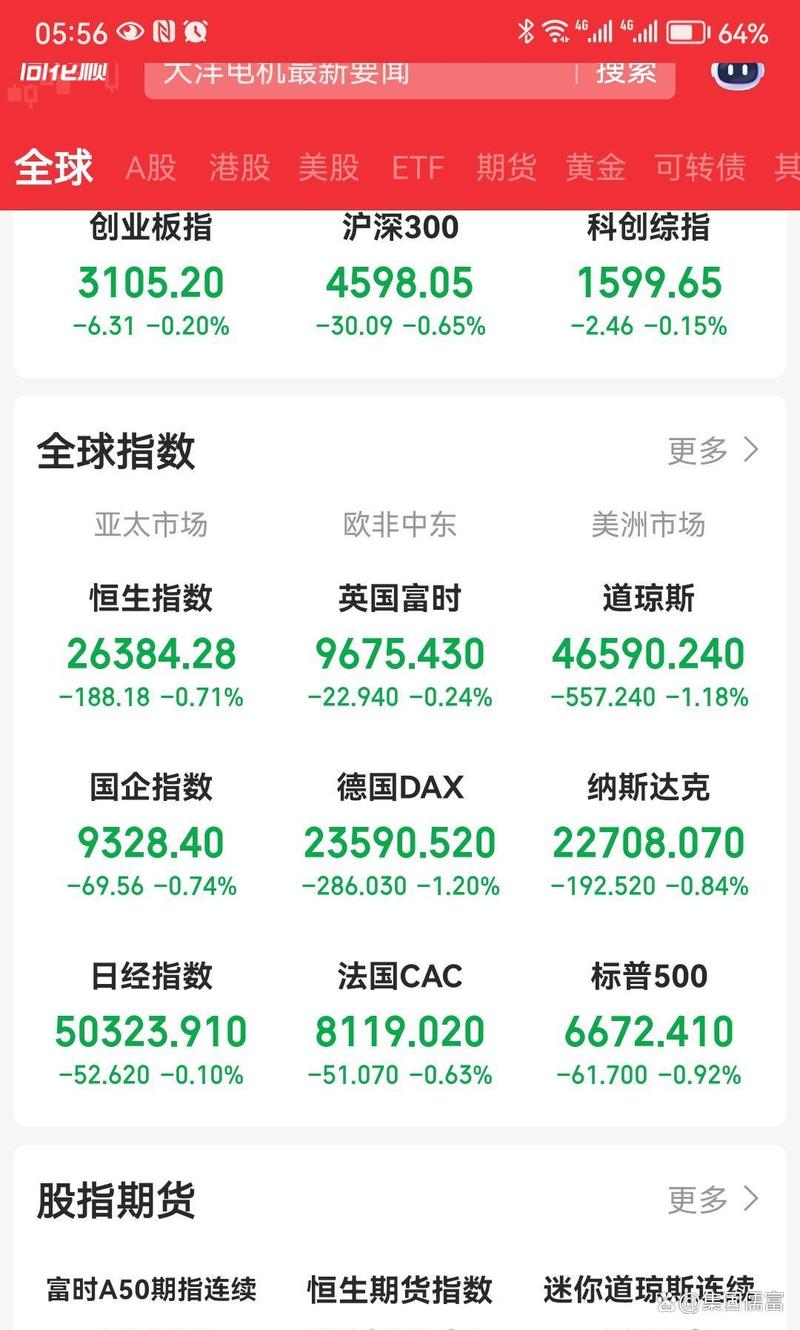Switch to the 黄金 tab
The width and height of the screenshot is (800, 1330).
click(595, 167)
